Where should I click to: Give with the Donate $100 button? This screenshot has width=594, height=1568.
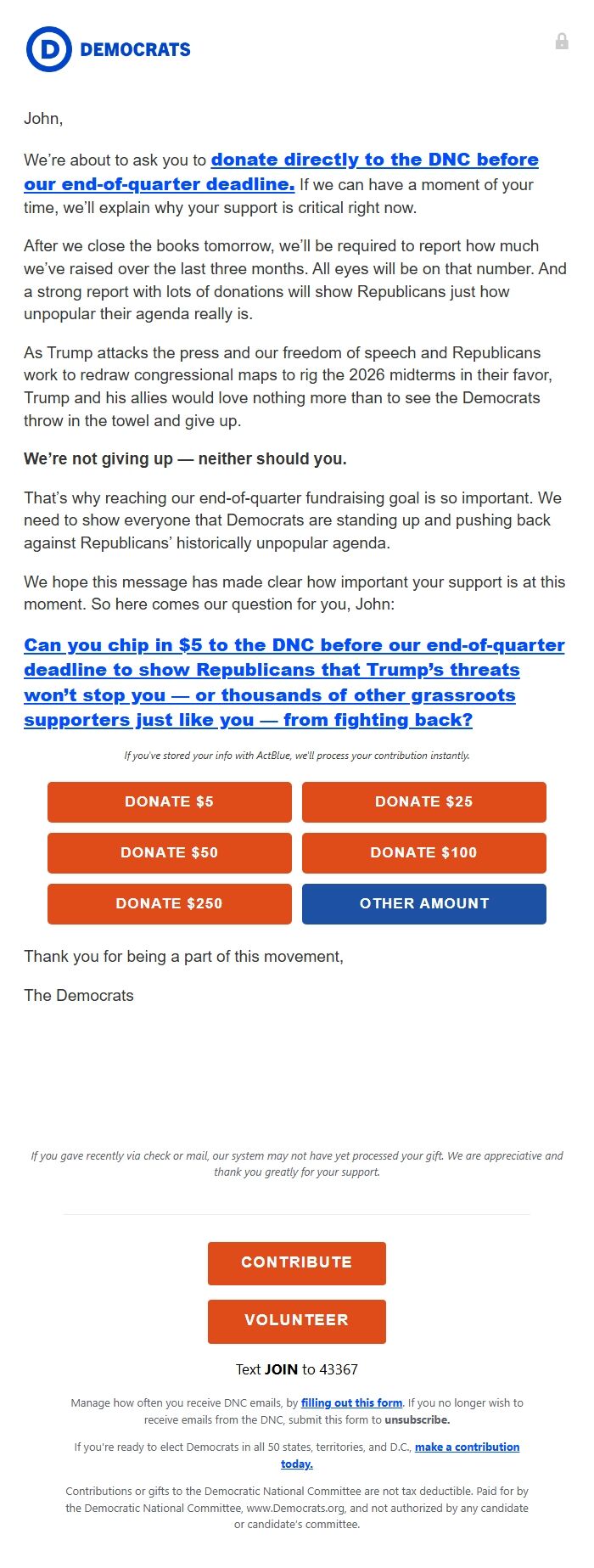click(423, 853)
